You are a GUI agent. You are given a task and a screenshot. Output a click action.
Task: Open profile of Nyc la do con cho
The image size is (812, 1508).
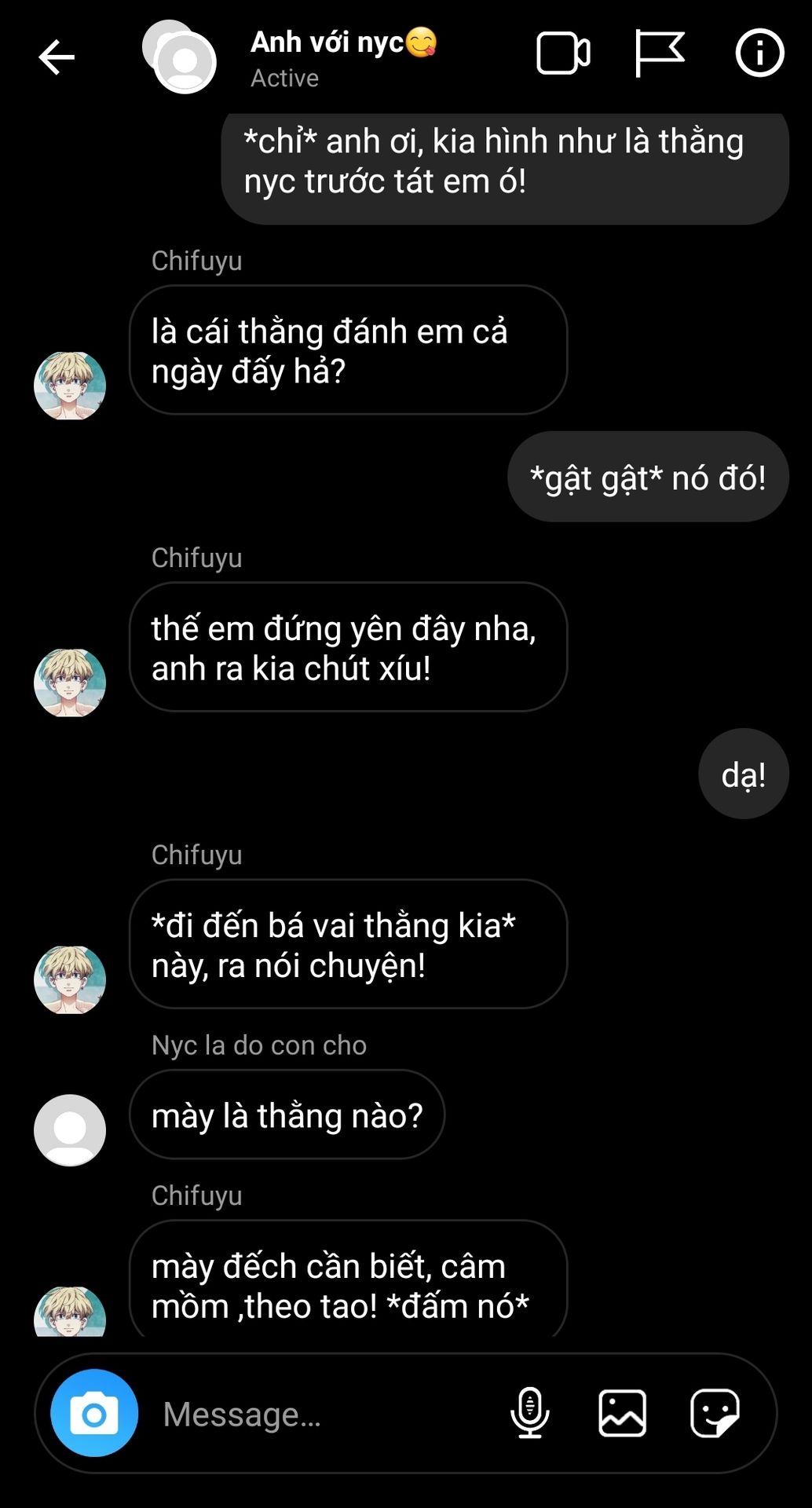pyautogui.click(x=70, y=1130)
